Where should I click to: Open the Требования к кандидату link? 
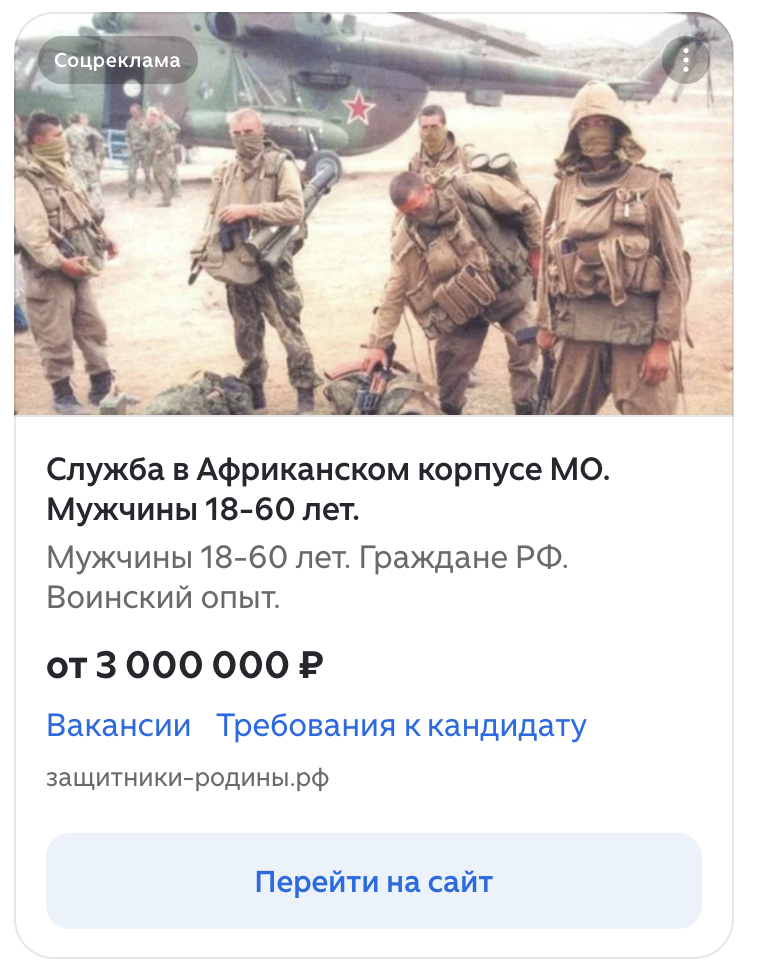[x=401, y=725]
